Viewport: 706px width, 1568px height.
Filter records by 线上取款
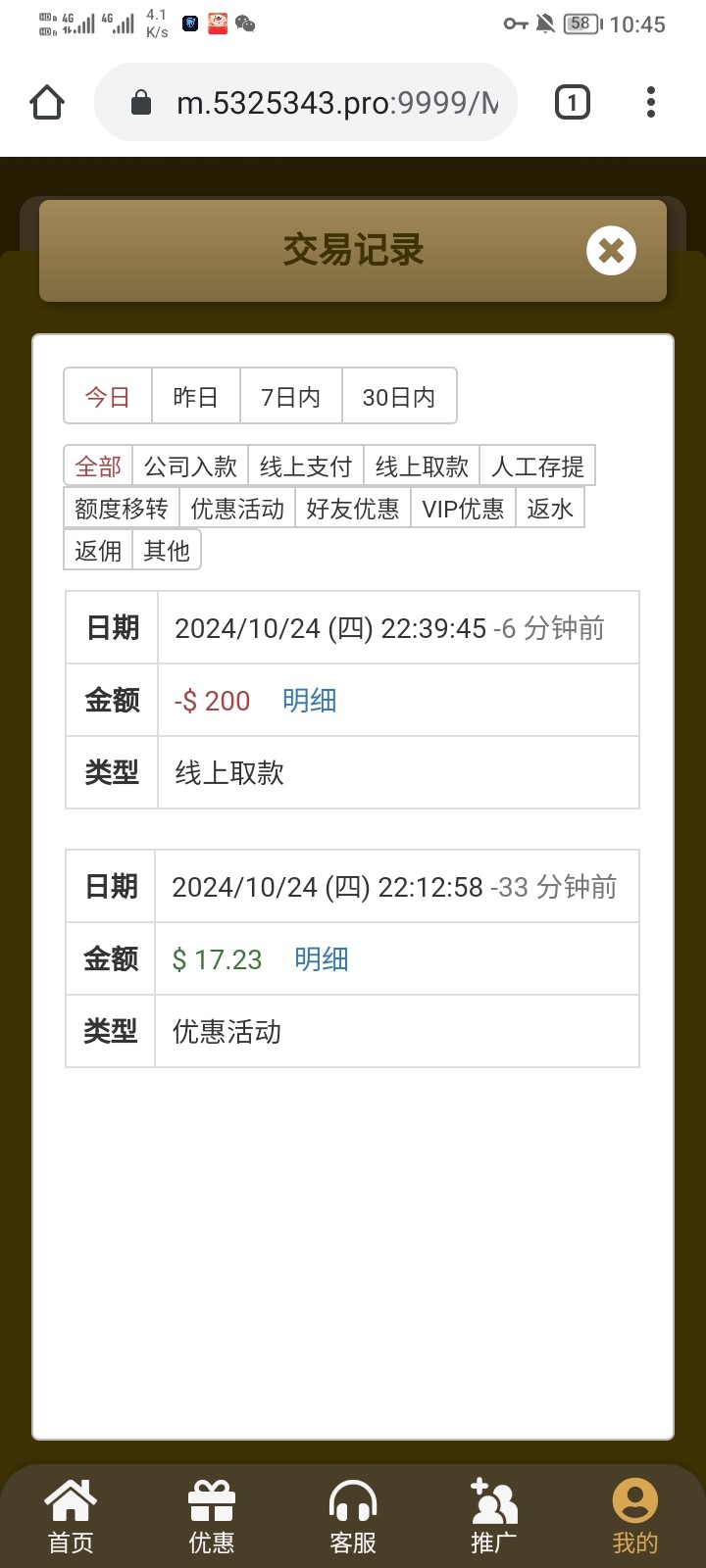click(x=422, y=466)
